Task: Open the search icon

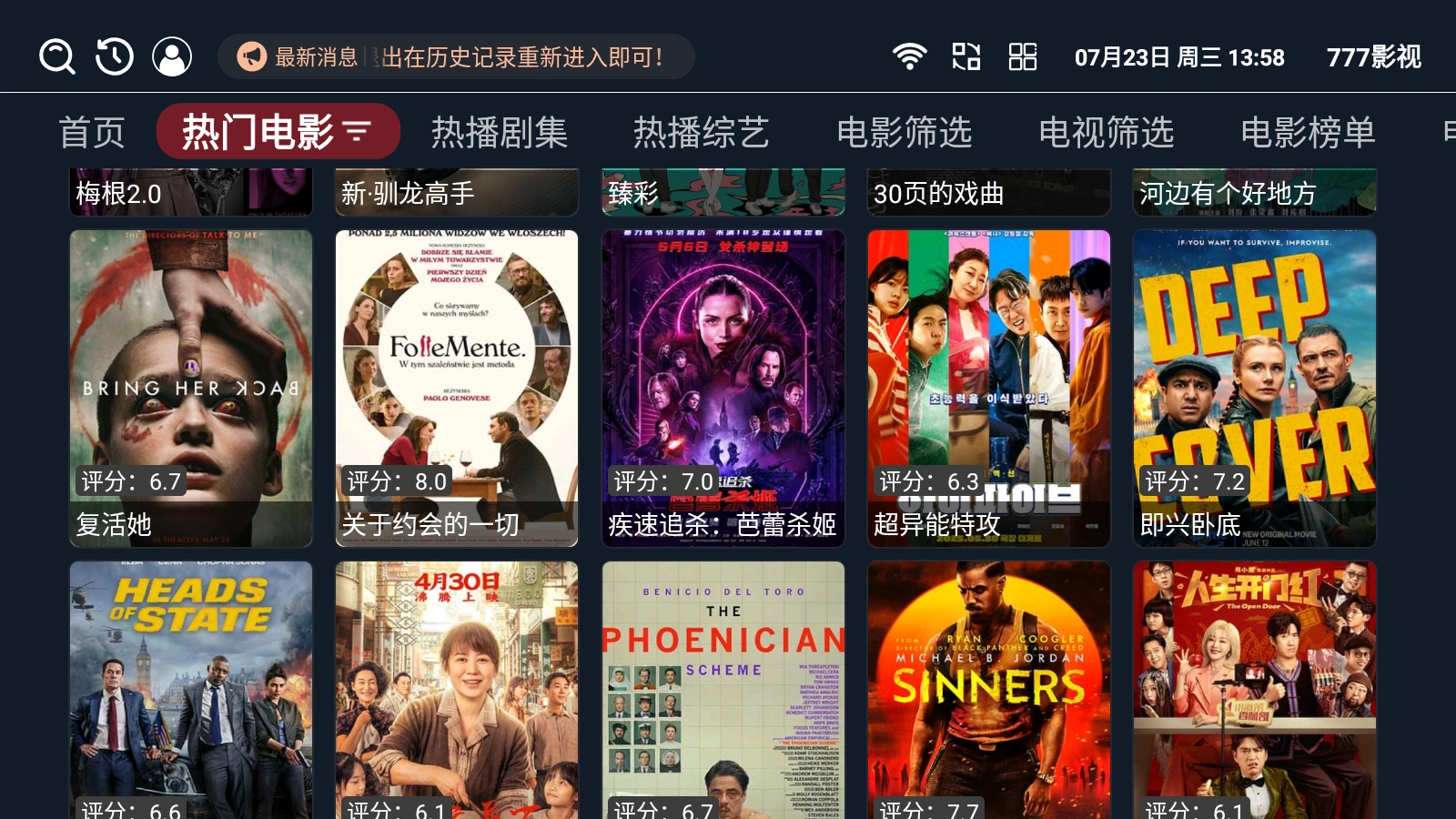Action: pyautogui.click(x=56, y=57)
